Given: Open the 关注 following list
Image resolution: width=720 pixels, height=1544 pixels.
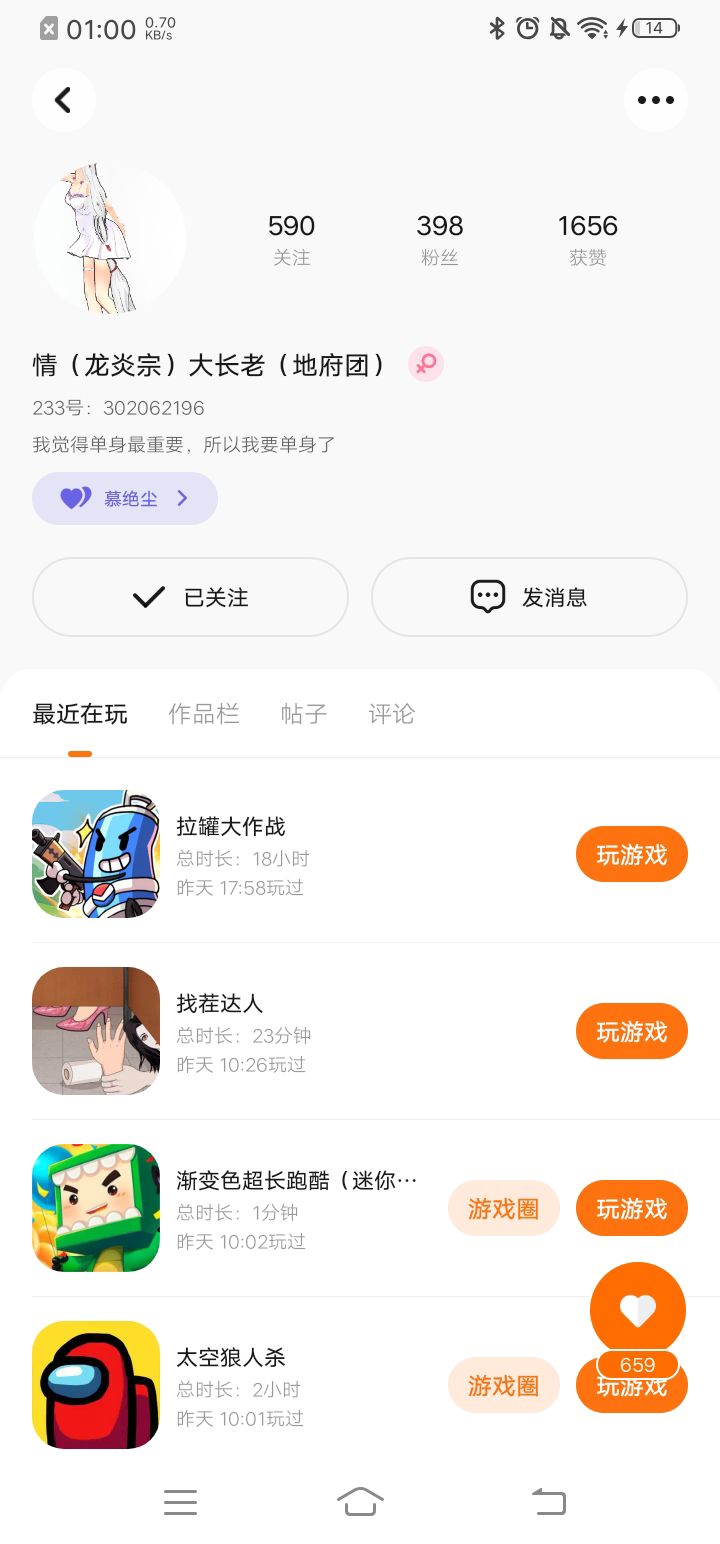Looking at the screenshot, I should 291,240.
